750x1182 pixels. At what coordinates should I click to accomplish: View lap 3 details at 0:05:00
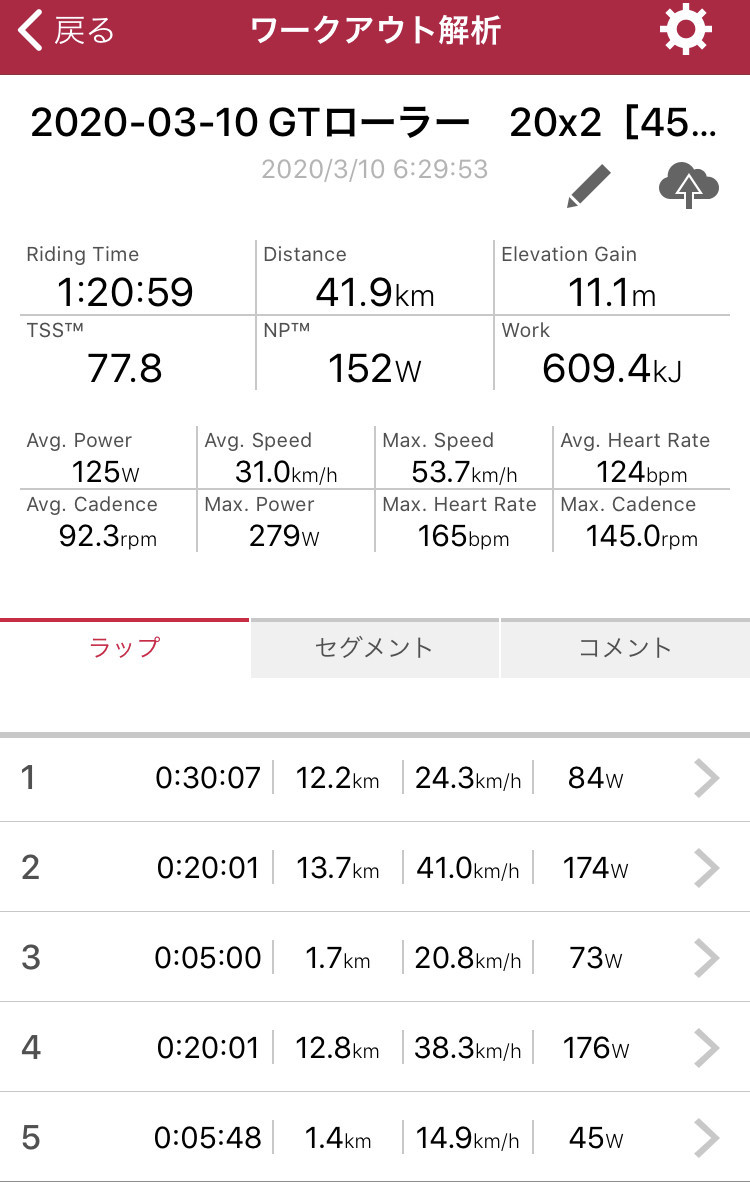pos(375,957)
